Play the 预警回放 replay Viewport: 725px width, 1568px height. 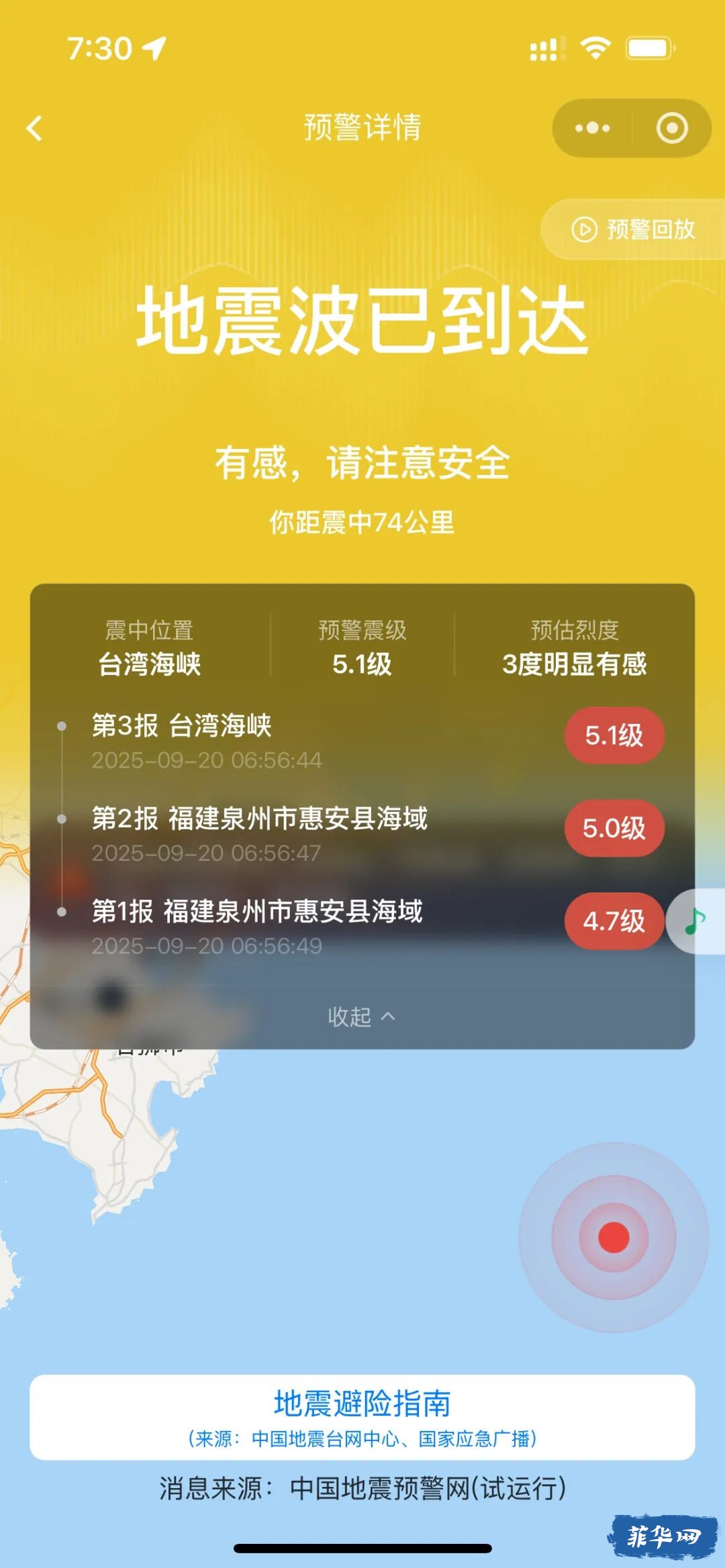coord(634,229)
